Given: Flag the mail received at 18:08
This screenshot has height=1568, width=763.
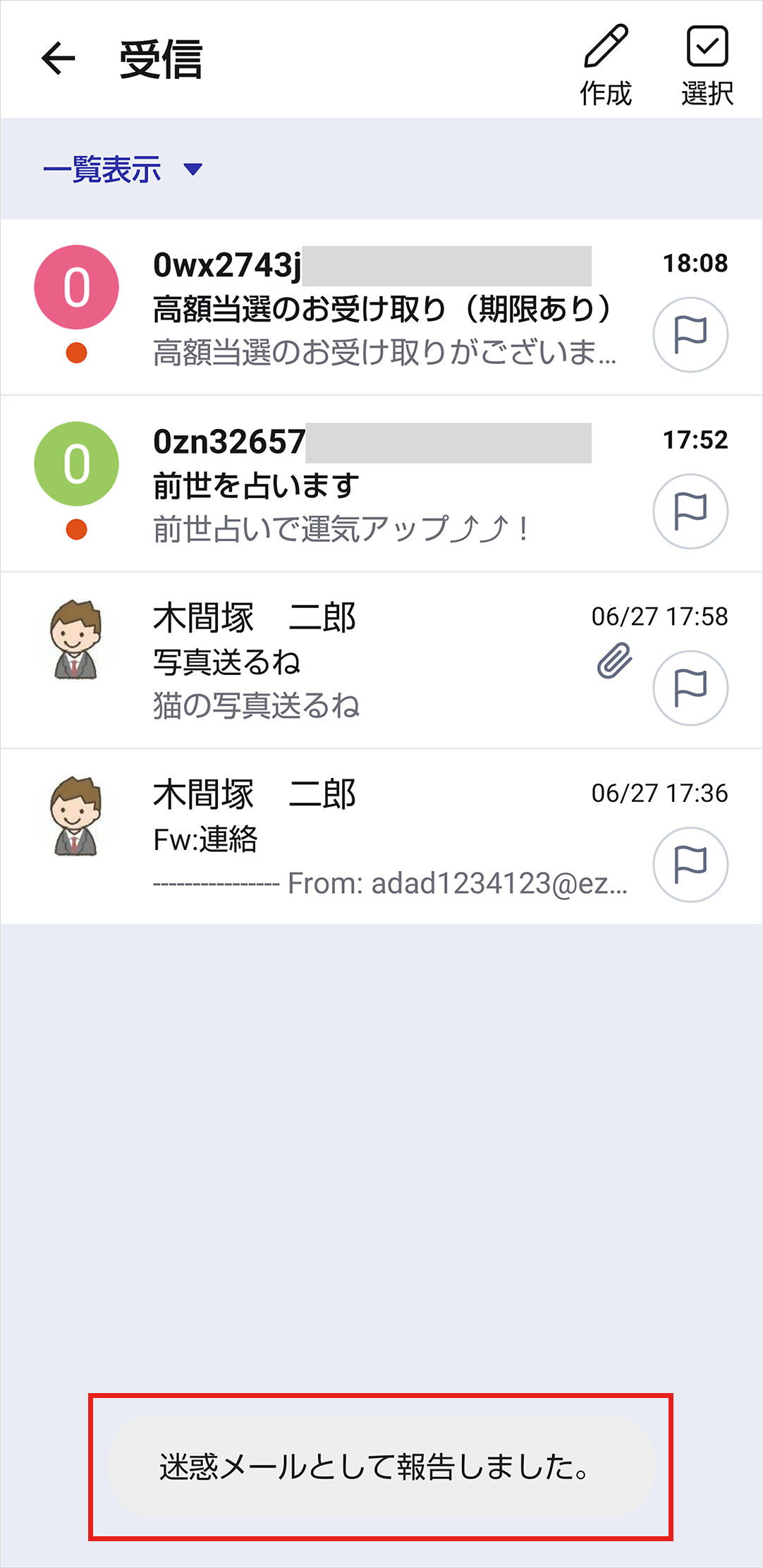Looking at the screenshot, I should tap(690, 335).
